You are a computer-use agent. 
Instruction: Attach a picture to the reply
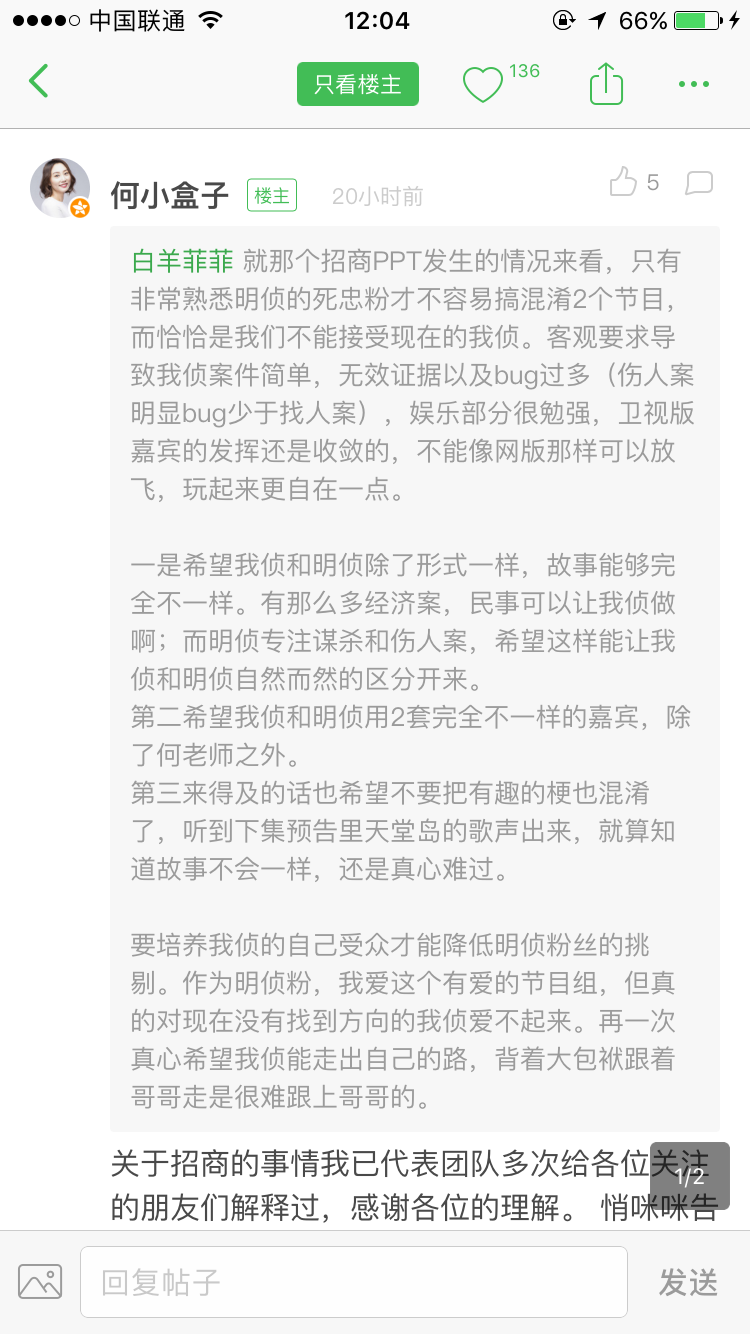40,1282
